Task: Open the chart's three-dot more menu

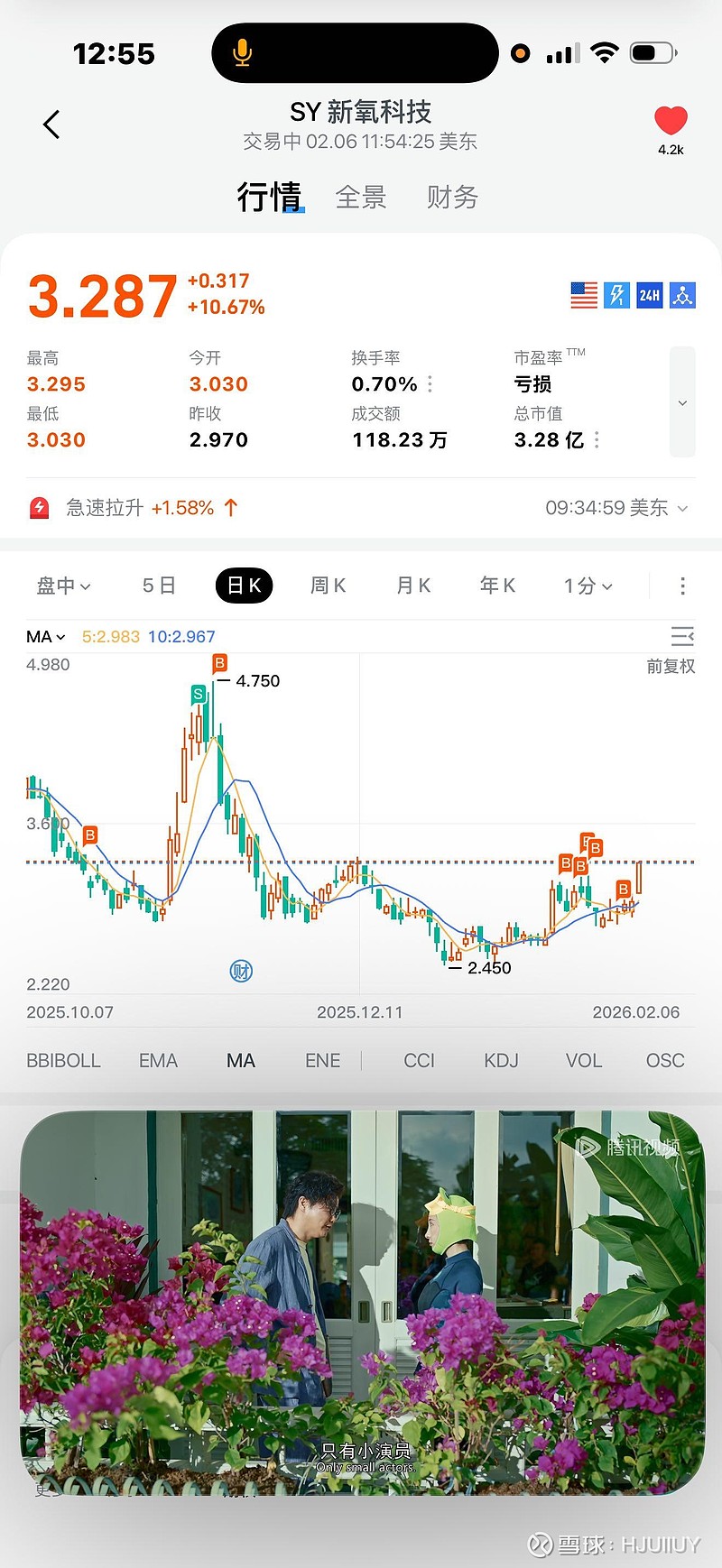Action: 682,586
